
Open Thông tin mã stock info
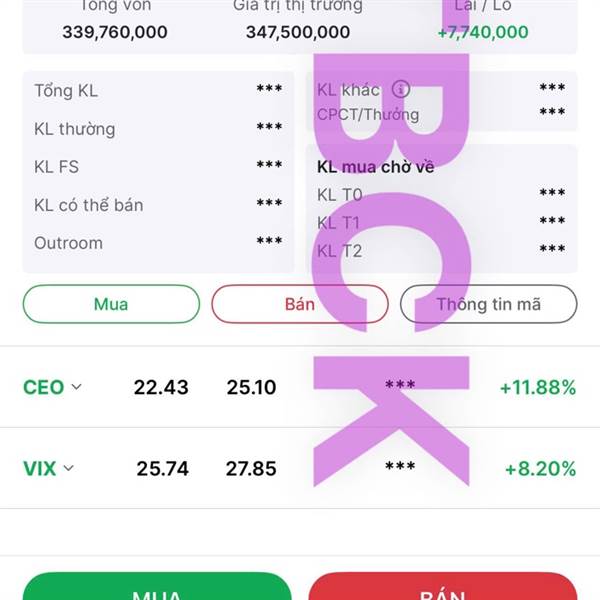click(489, 304)
